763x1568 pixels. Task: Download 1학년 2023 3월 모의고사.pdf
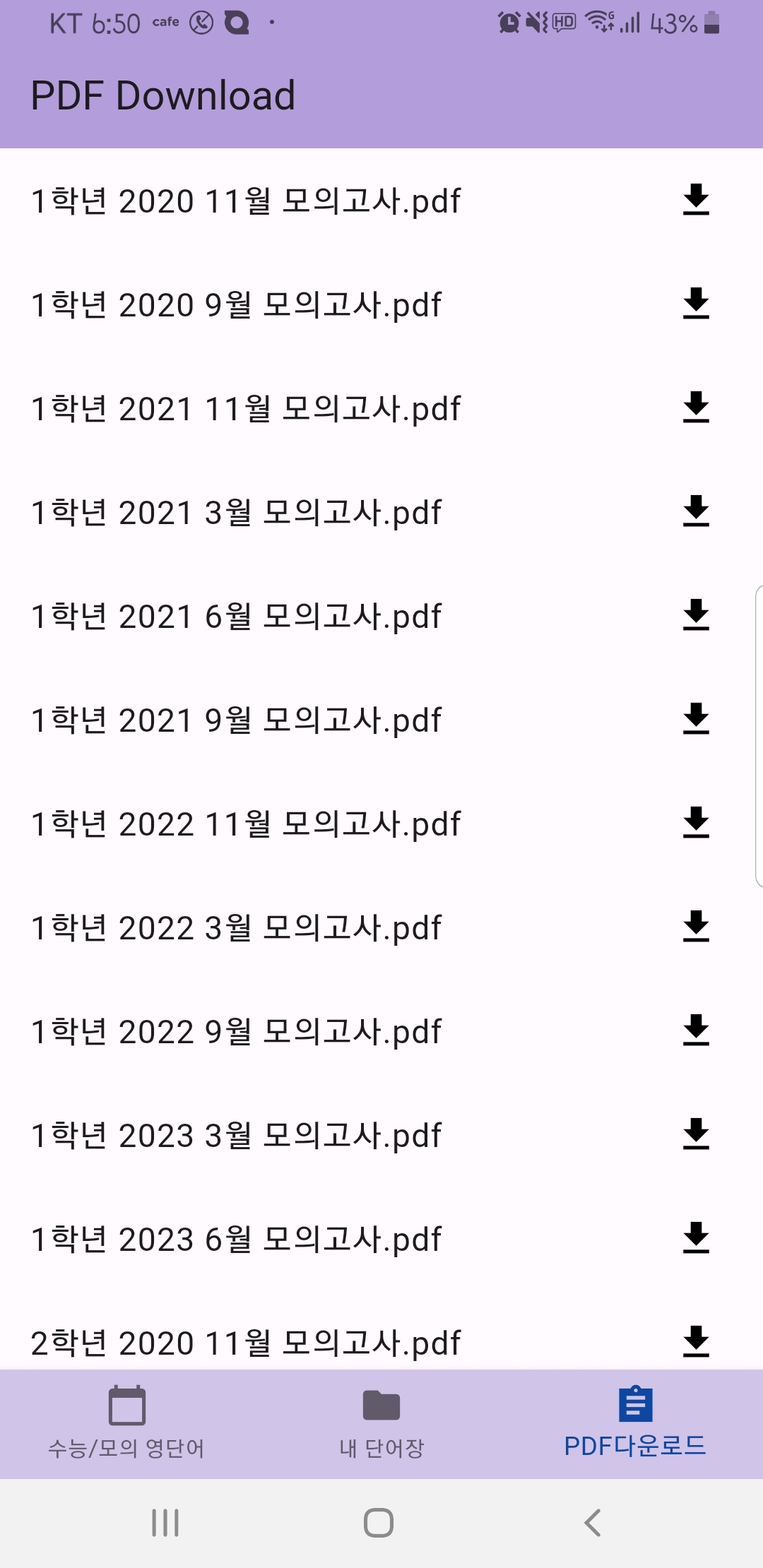coord(696,1134)
